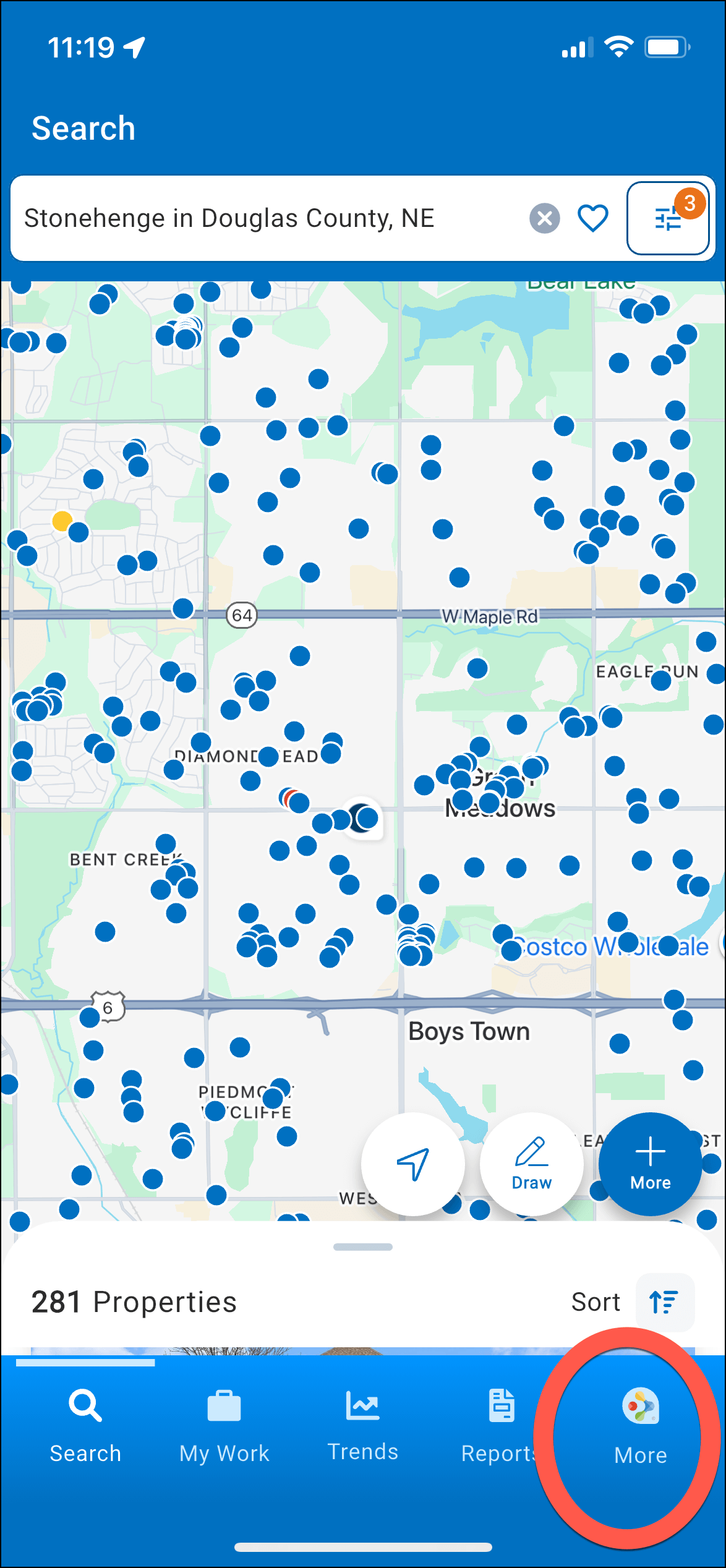Tap the yellow property pin on the map
The height and width of the screenshot is (1568, 726).
click(x=61, y=521)
